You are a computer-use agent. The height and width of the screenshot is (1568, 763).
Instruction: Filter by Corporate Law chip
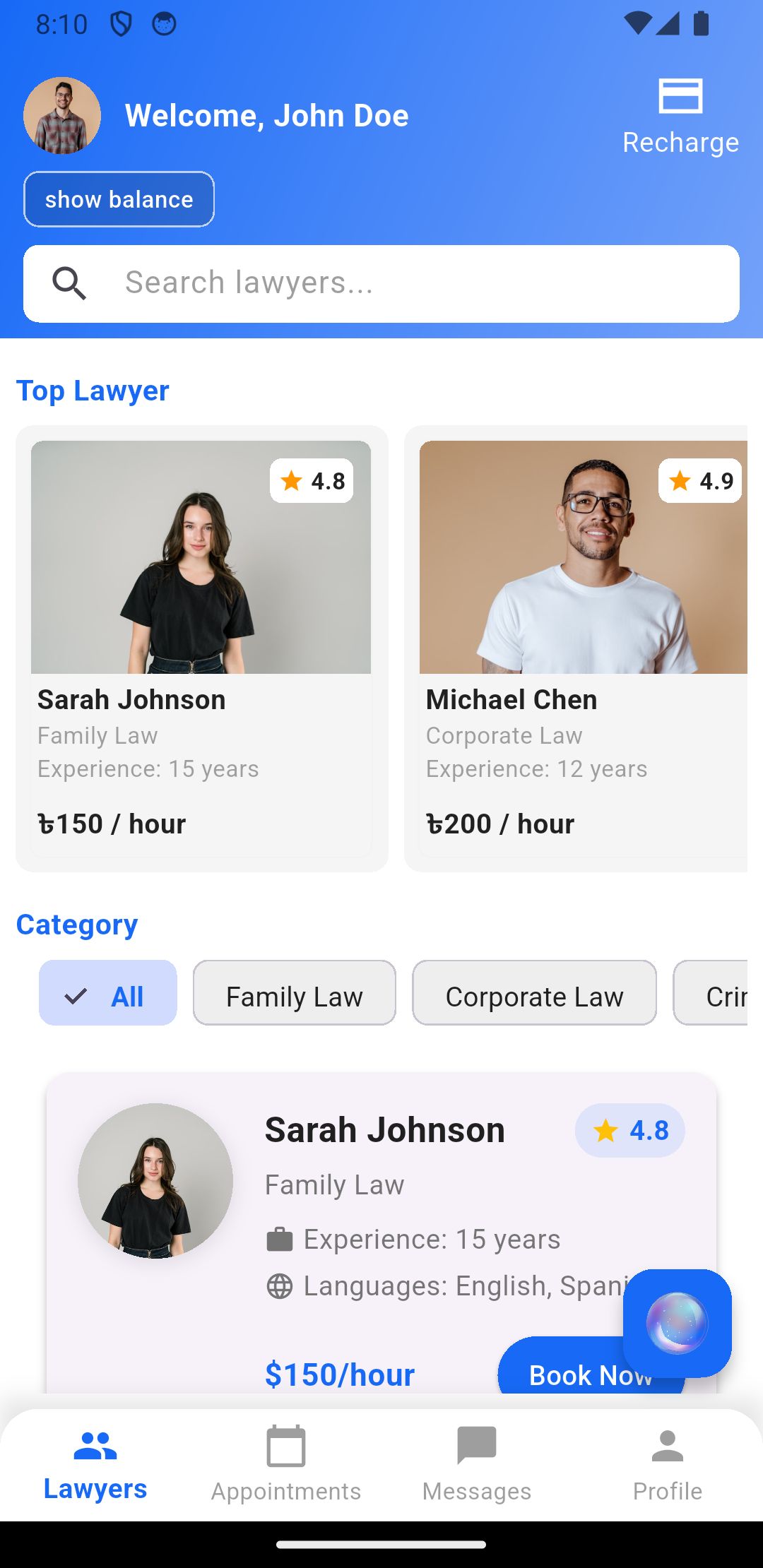(x=534, y=992)
